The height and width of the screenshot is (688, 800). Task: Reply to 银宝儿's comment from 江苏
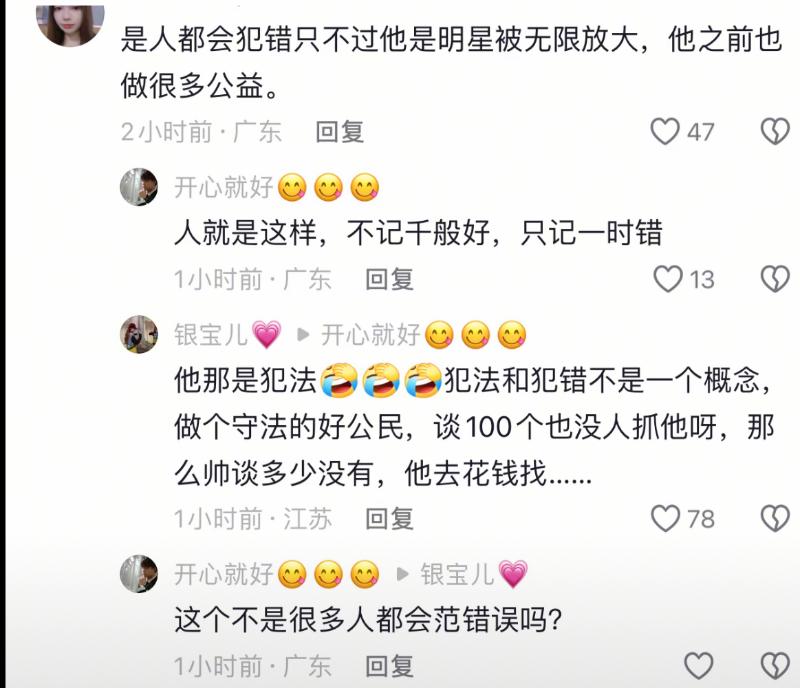pyautogui.click(x=389, y=518)
